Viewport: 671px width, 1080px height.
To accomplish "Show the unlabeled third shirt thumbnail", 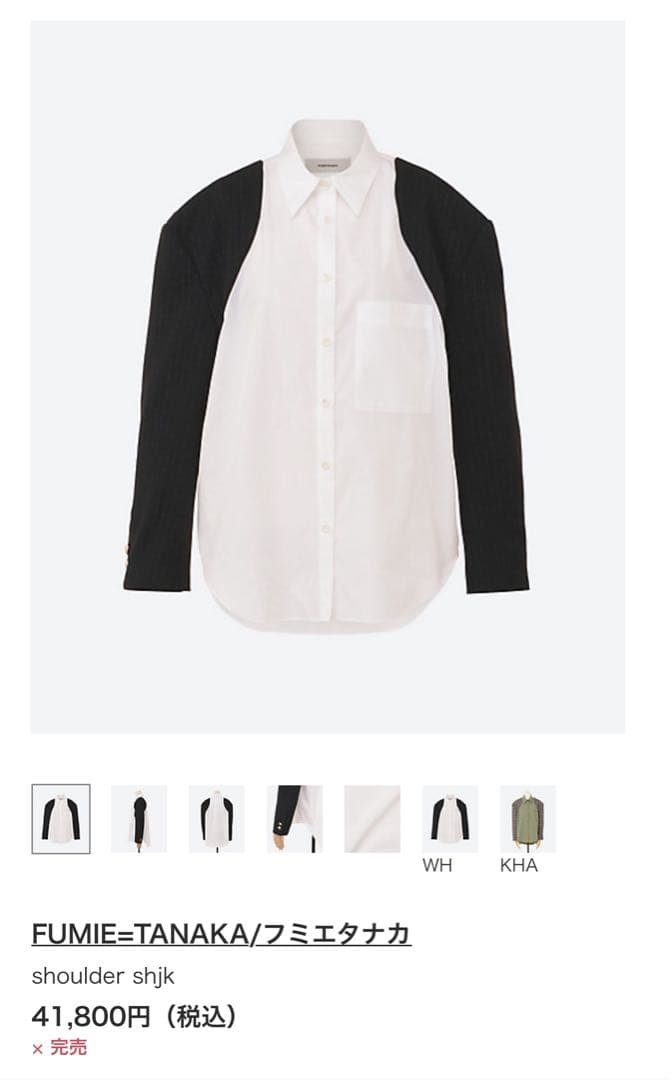I will tap(217, 819).
